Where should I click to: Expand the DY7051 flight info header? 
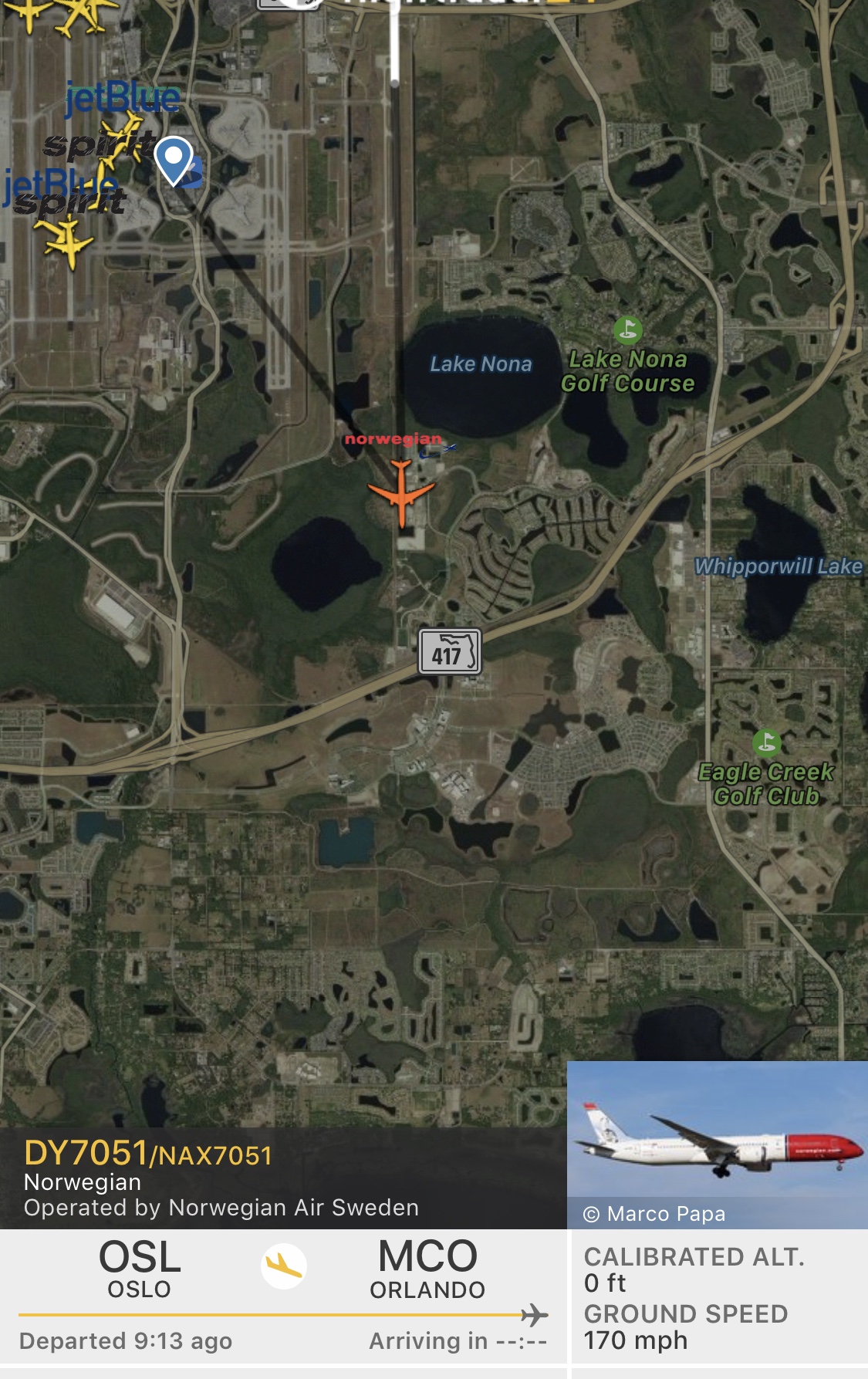282,1178
